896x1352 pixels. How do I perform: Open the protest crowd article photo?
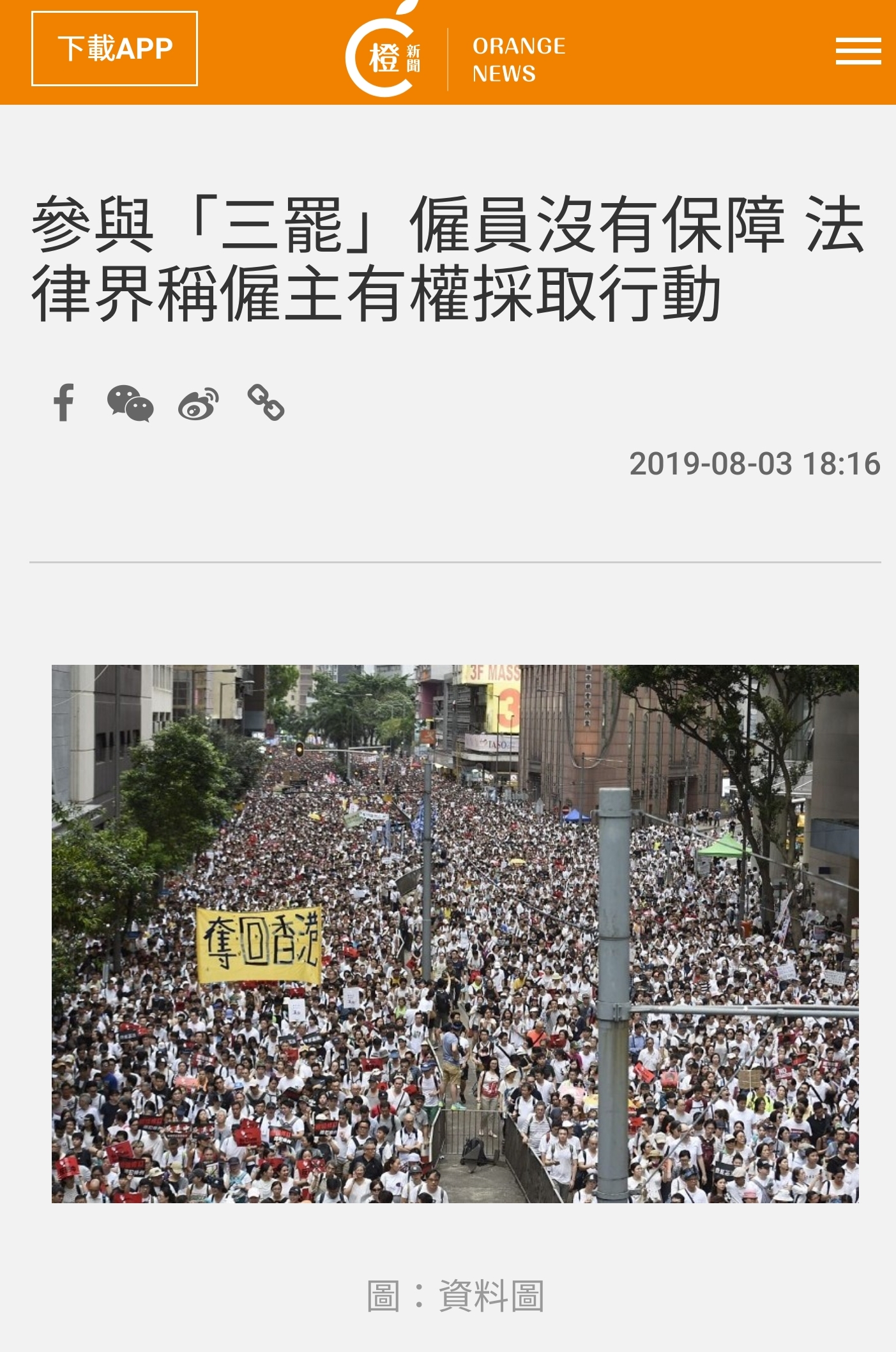tap(455, 934)
